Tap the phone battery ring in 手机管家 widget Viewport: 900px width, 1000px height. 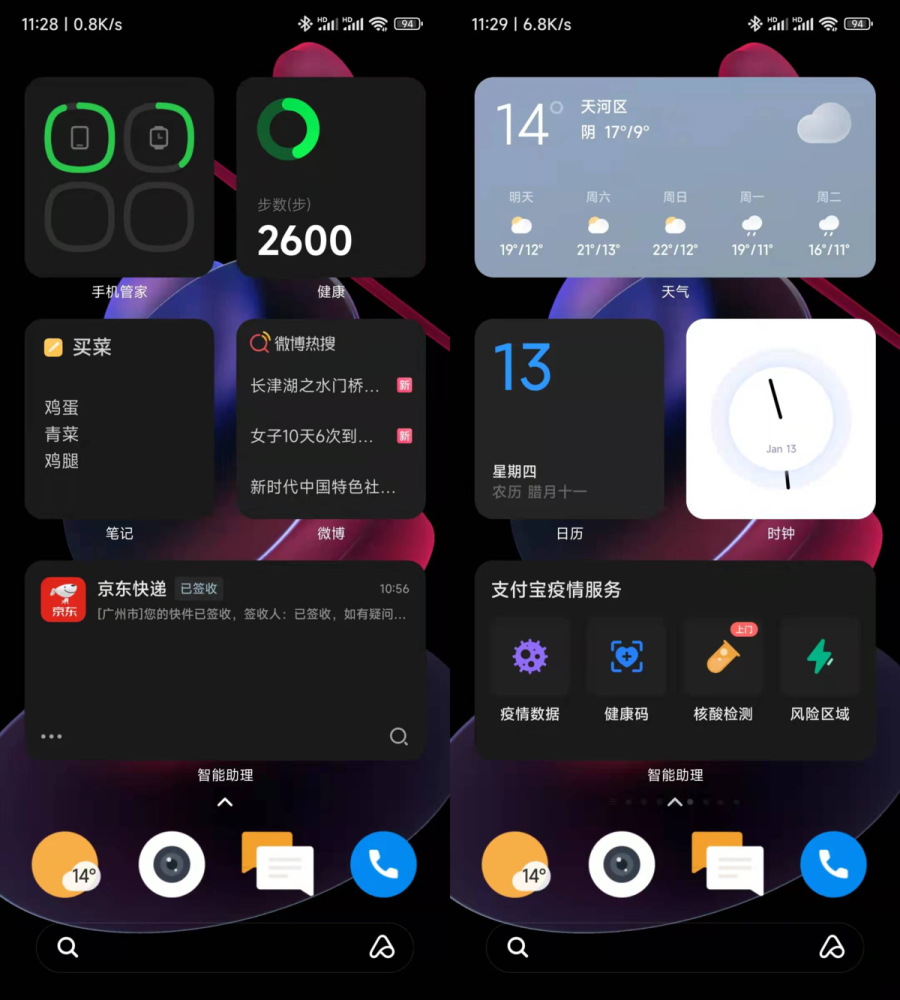point(79,137)
